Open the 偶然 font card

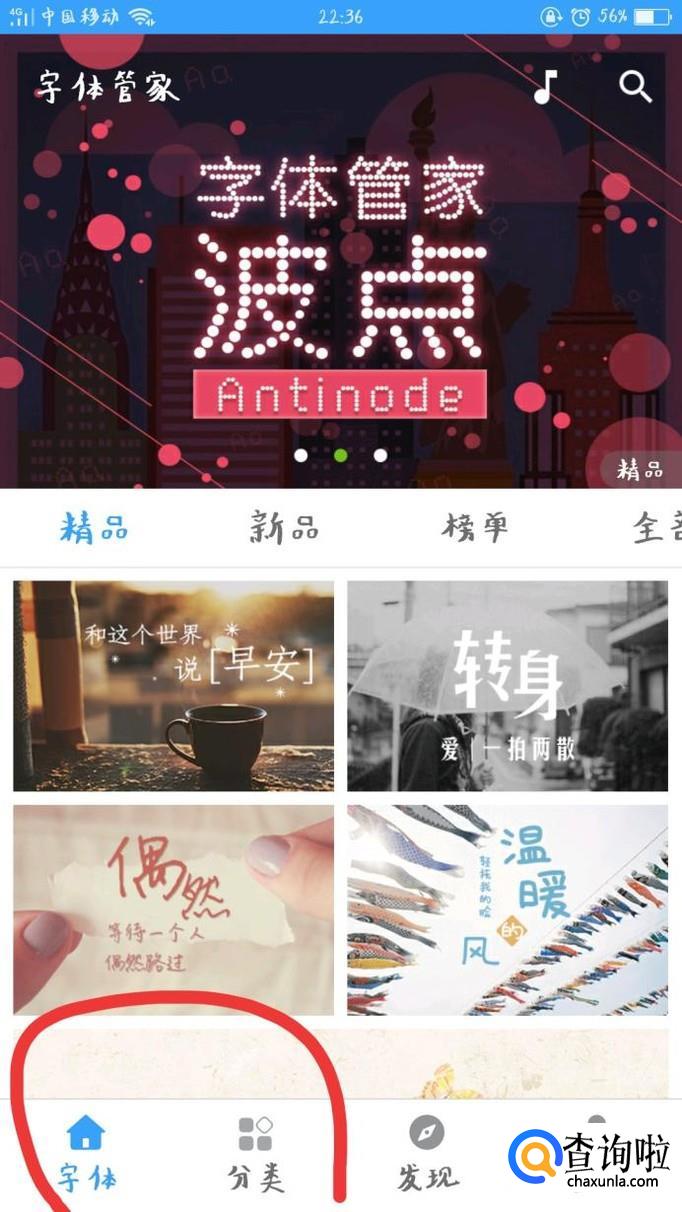coord(173,910)
